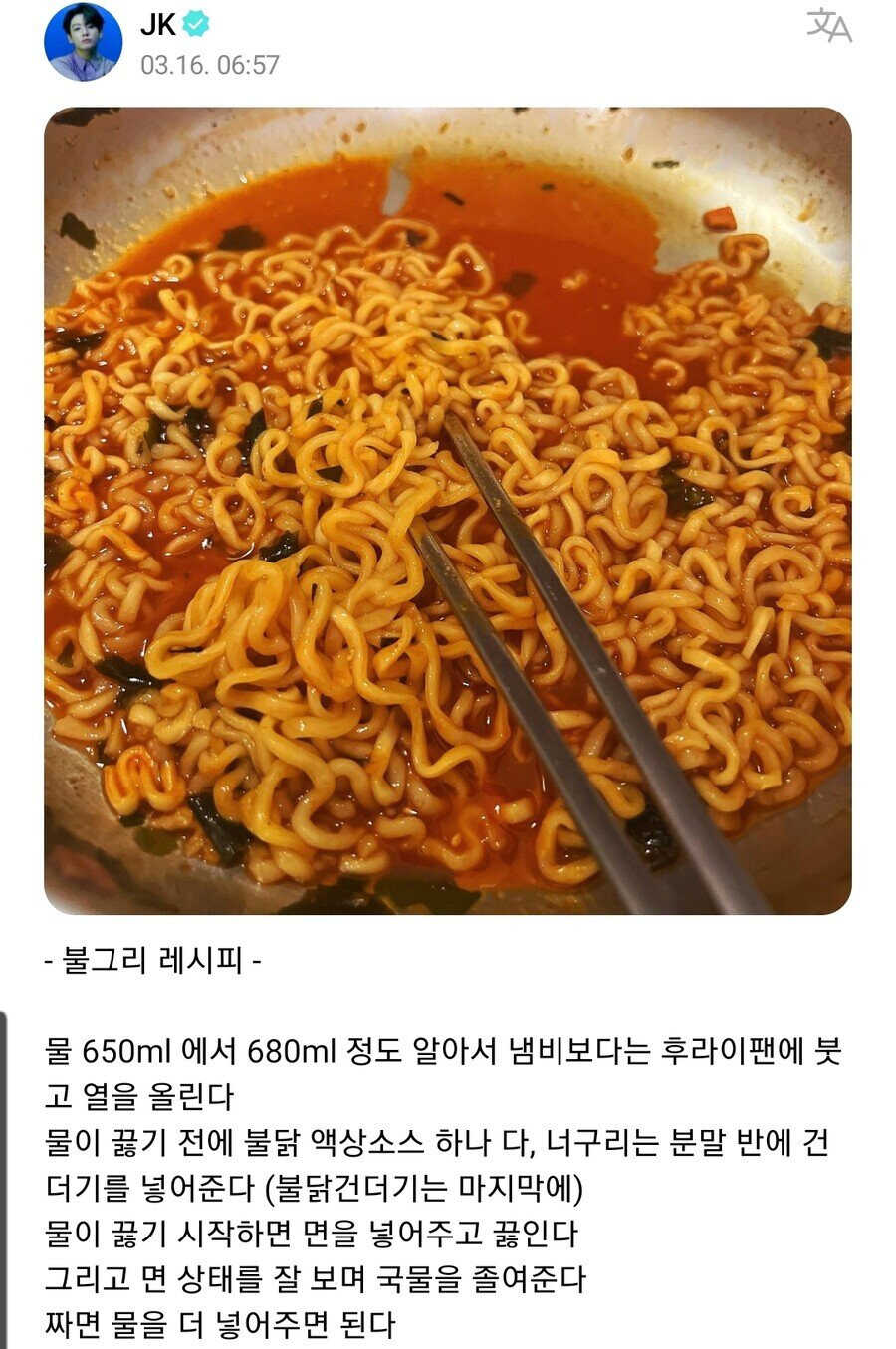The image size is (896, 1349).
Task: Open JK's profile picture
Action: pos(83,42)
